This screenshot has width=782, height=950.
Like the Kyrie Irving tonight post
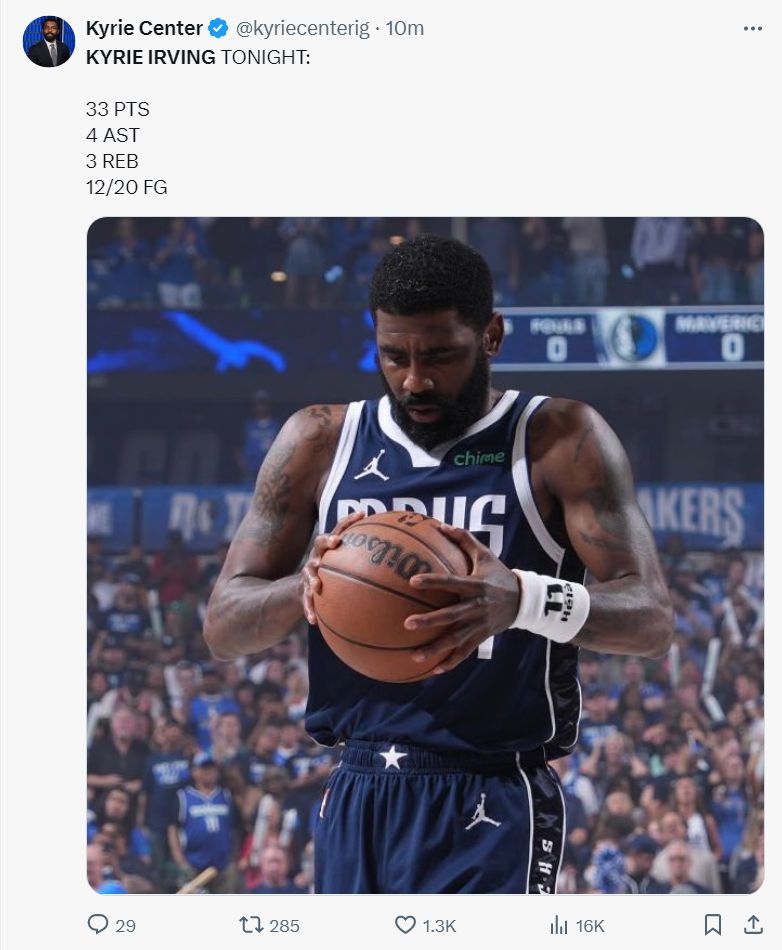point(405,925)
